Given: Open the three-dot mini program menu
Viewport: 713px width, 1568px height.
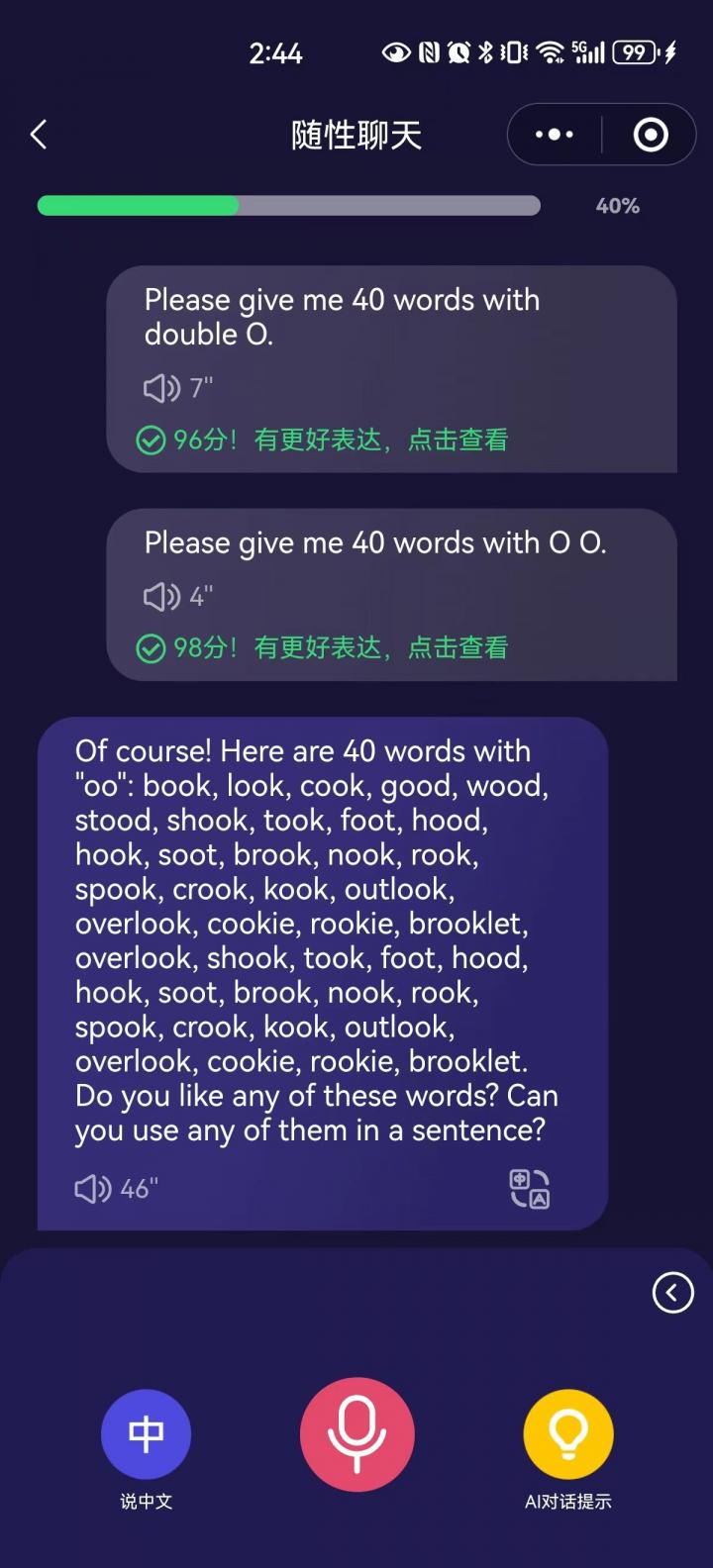Looking at the screenshot, I should [x=555, y=135].
